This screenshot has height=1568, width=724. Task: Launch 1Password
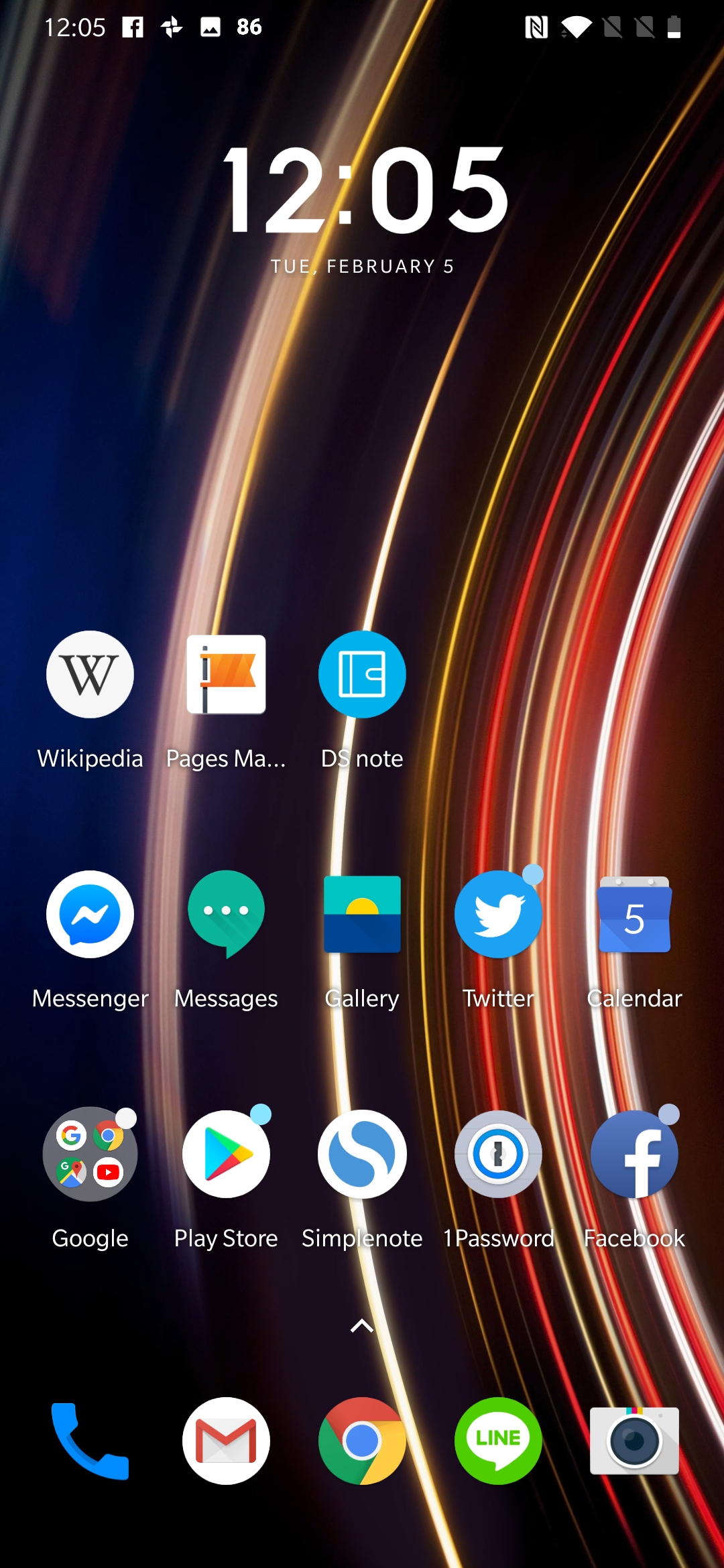498,1155
